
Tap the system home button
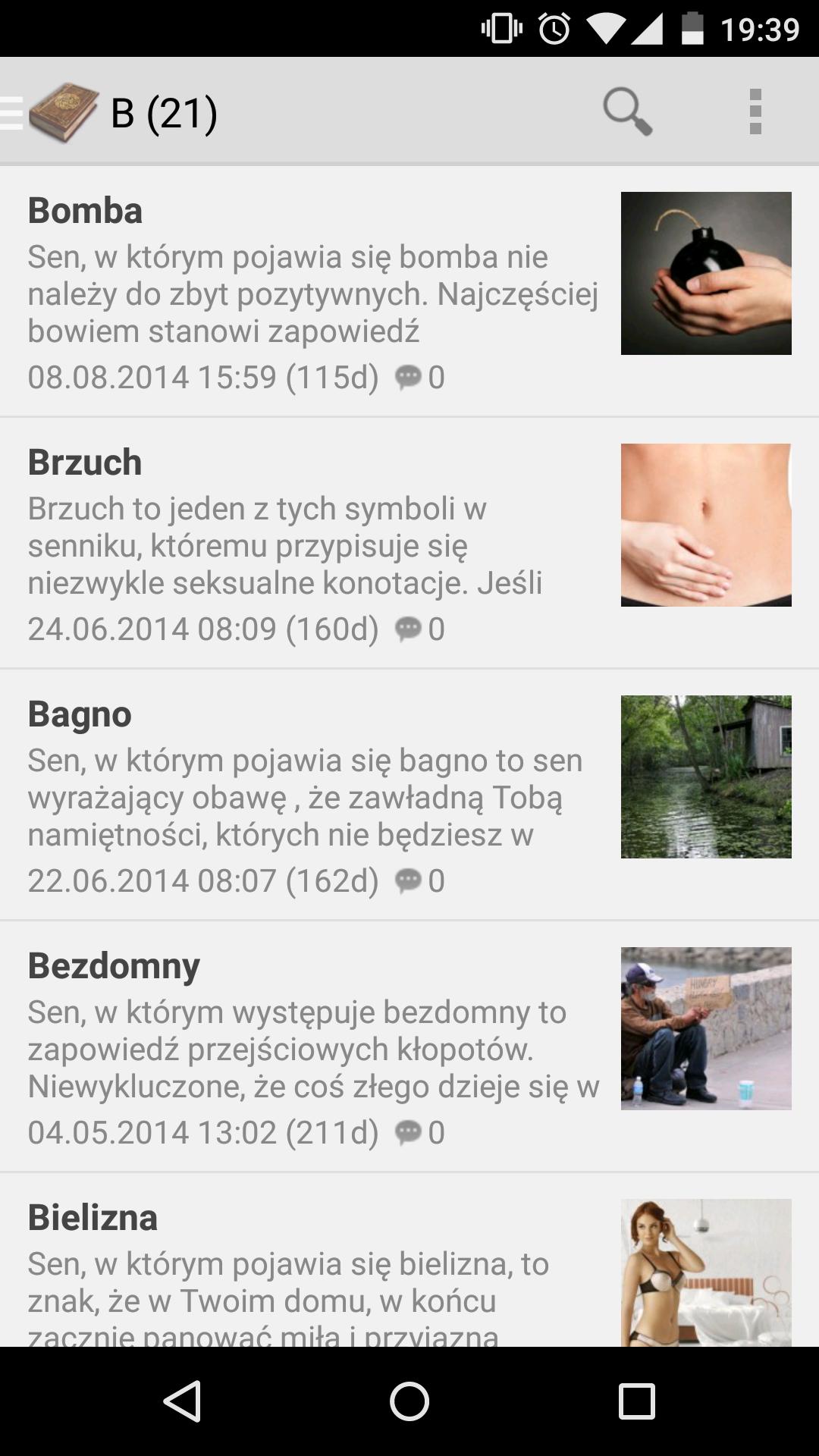pos(409,1401)
